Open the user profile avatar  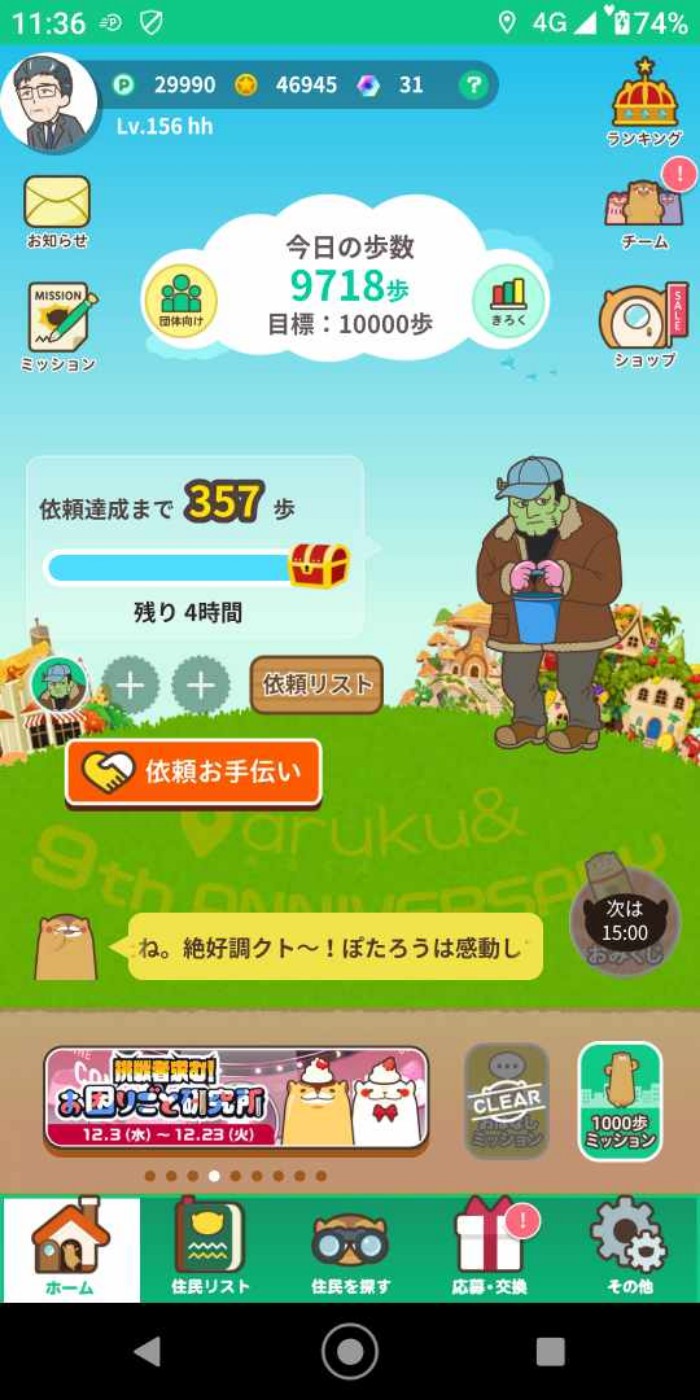click(48, 103)
